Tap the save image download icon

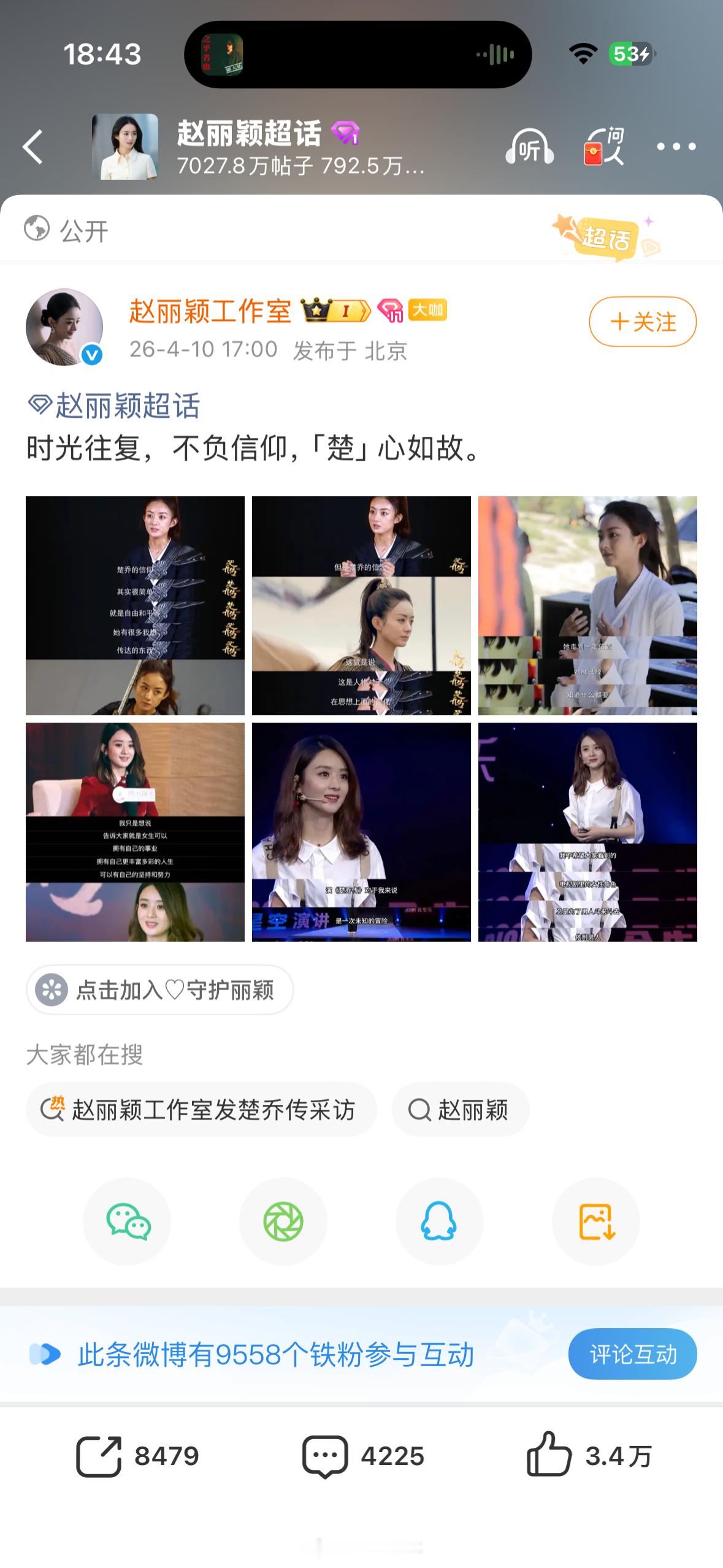pyautogui.click(x=595, y=1221)
